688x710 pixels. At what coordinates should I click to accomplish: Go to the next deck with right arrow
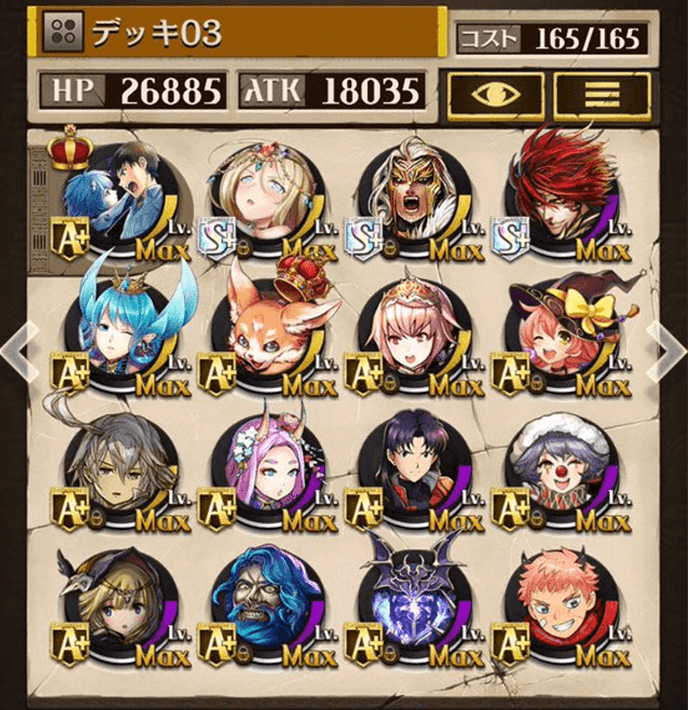[666, 351]
